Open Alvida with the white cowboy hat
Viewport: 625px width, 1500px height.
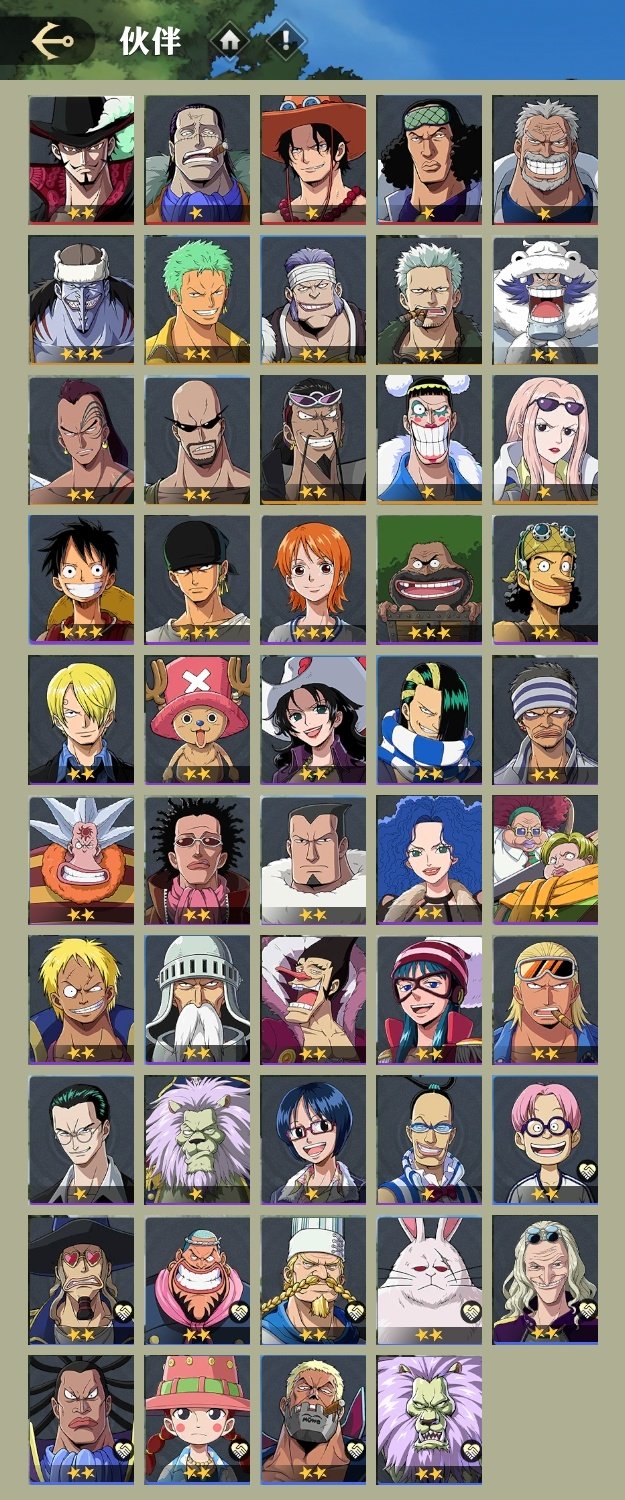pyautogui.click(x=313, y=719)
